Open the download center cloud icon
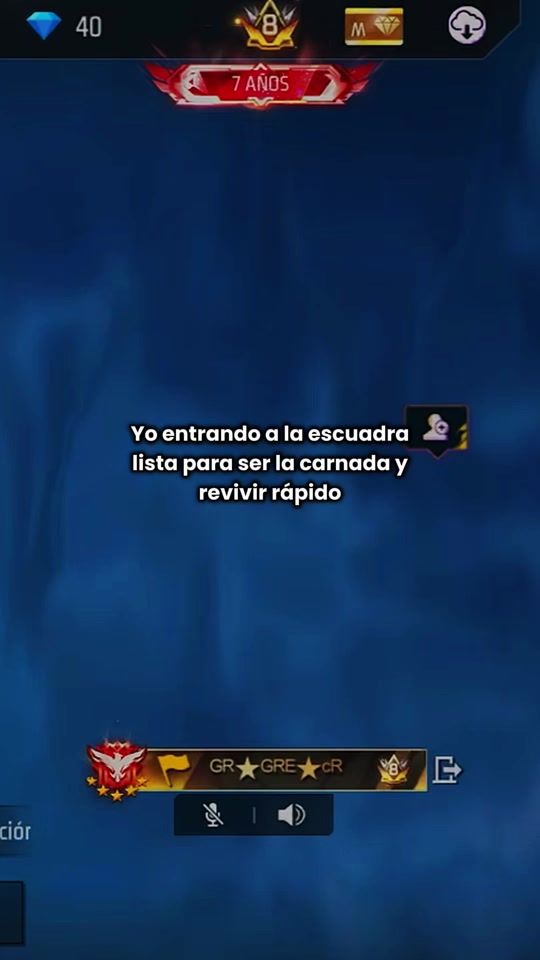The height and width of the screenshot is (960, 540). coord(467,26)
